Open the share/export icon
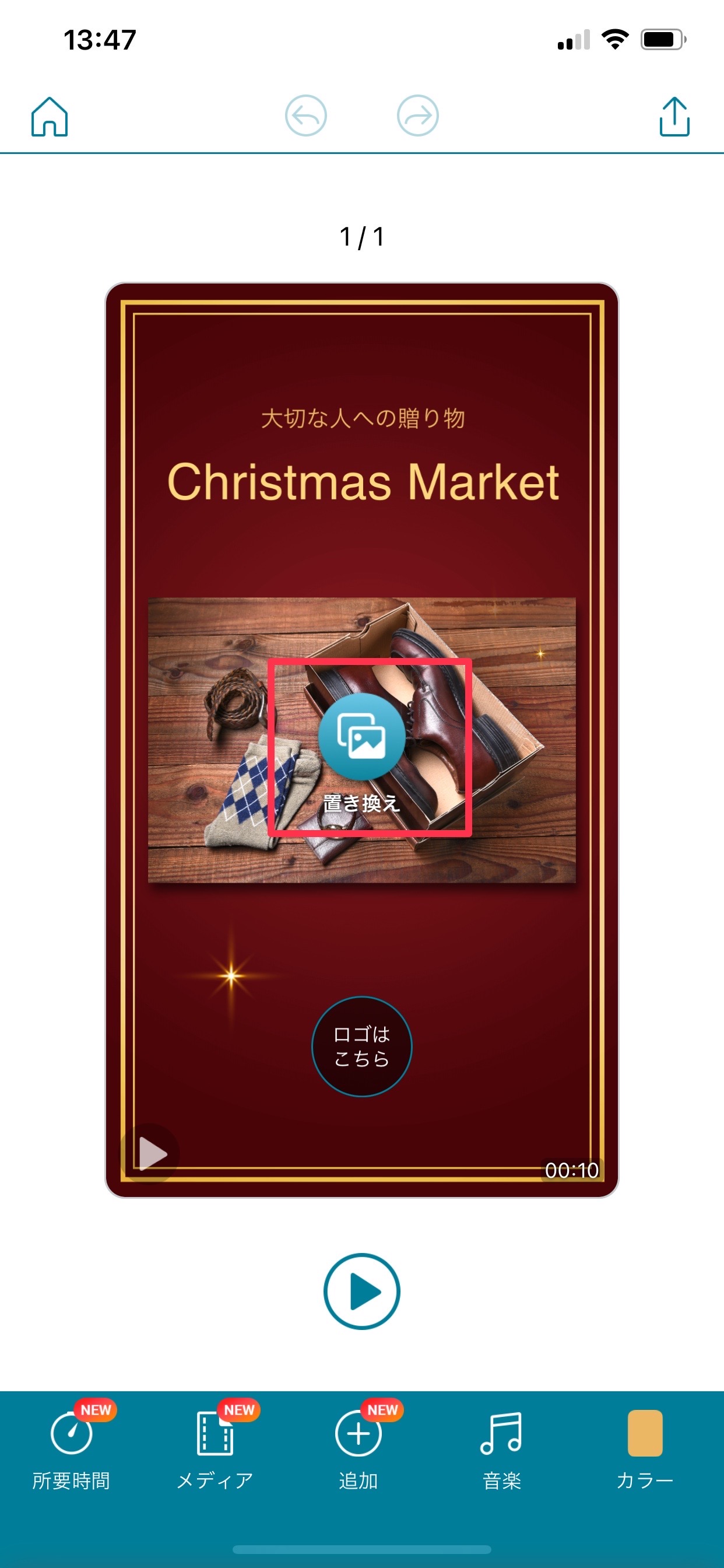This screenshot has height=1568, width=724. 674,116
